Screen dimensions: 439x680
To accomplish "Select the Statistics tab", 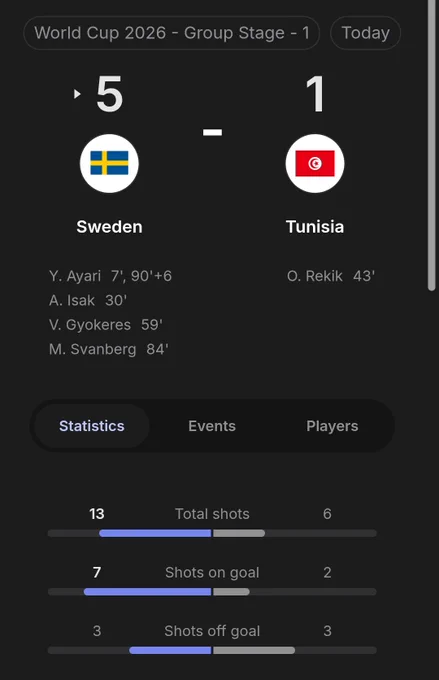I will (92, 426).
